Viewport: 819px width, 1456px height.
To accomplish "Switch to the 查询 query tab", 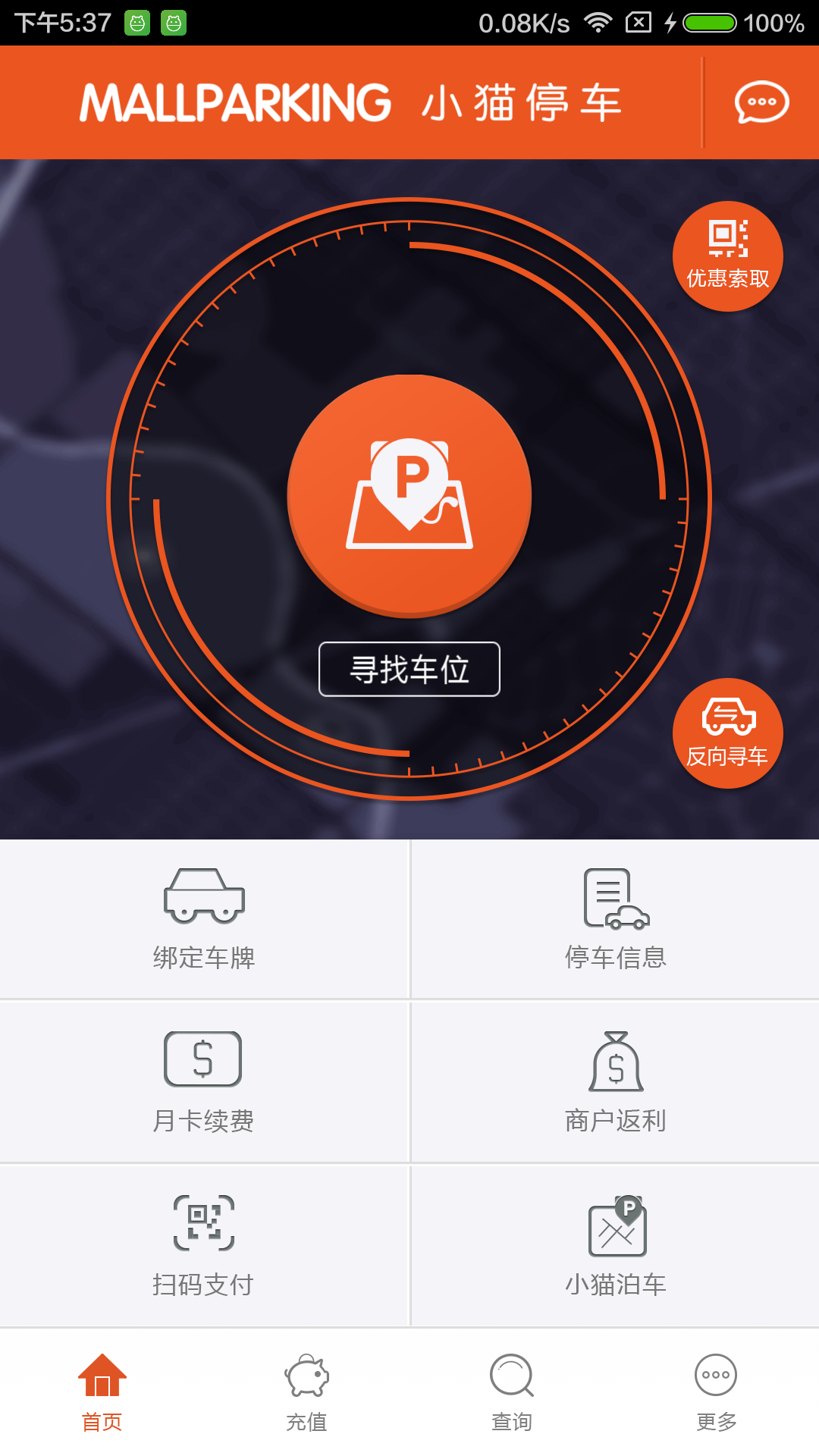I will (512, 1392).
